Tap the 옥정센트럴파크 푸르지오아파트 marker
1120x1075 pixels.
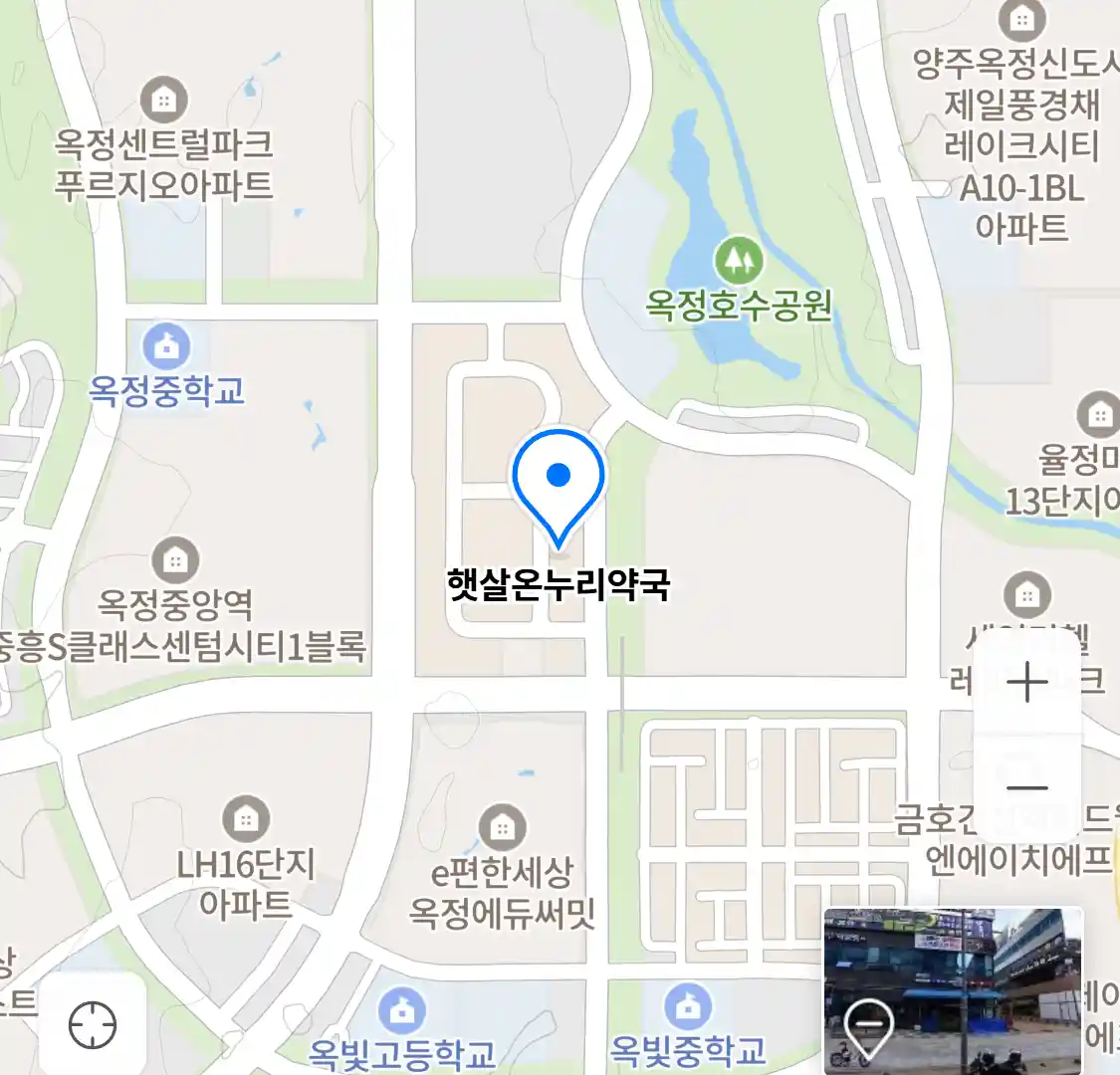(163, 100)
